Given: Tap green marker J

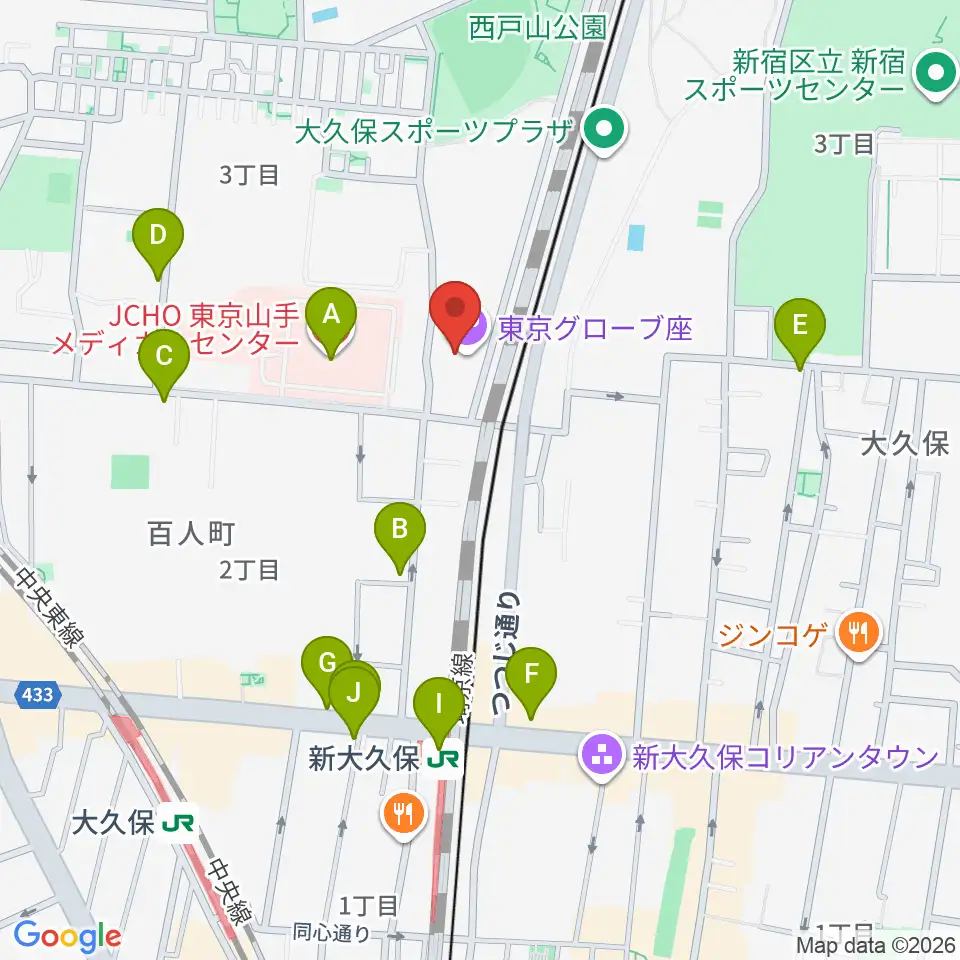Looking at the screenshot, I should click(x=354, y=698).
